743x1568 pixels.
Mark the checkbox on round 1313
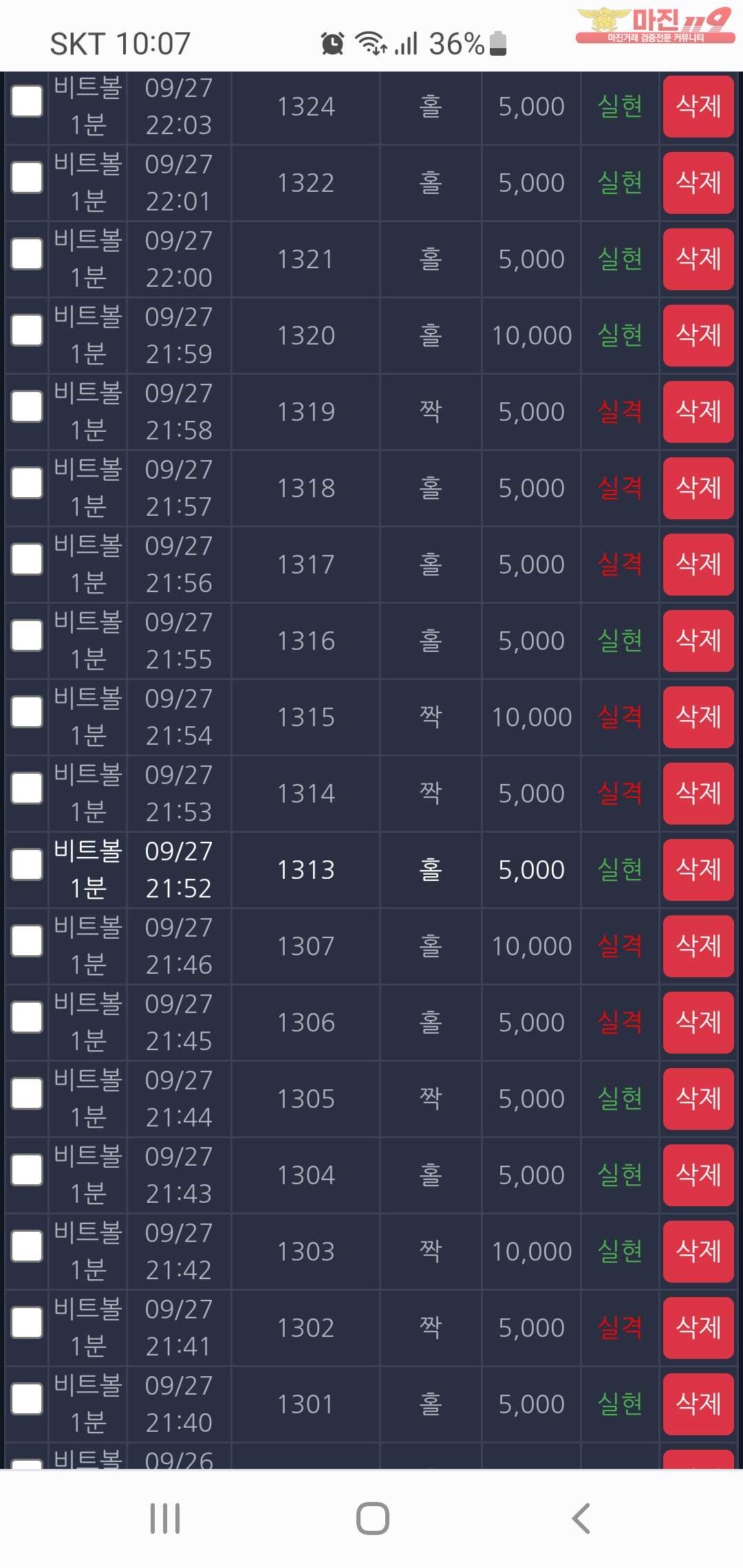(28, 864)
